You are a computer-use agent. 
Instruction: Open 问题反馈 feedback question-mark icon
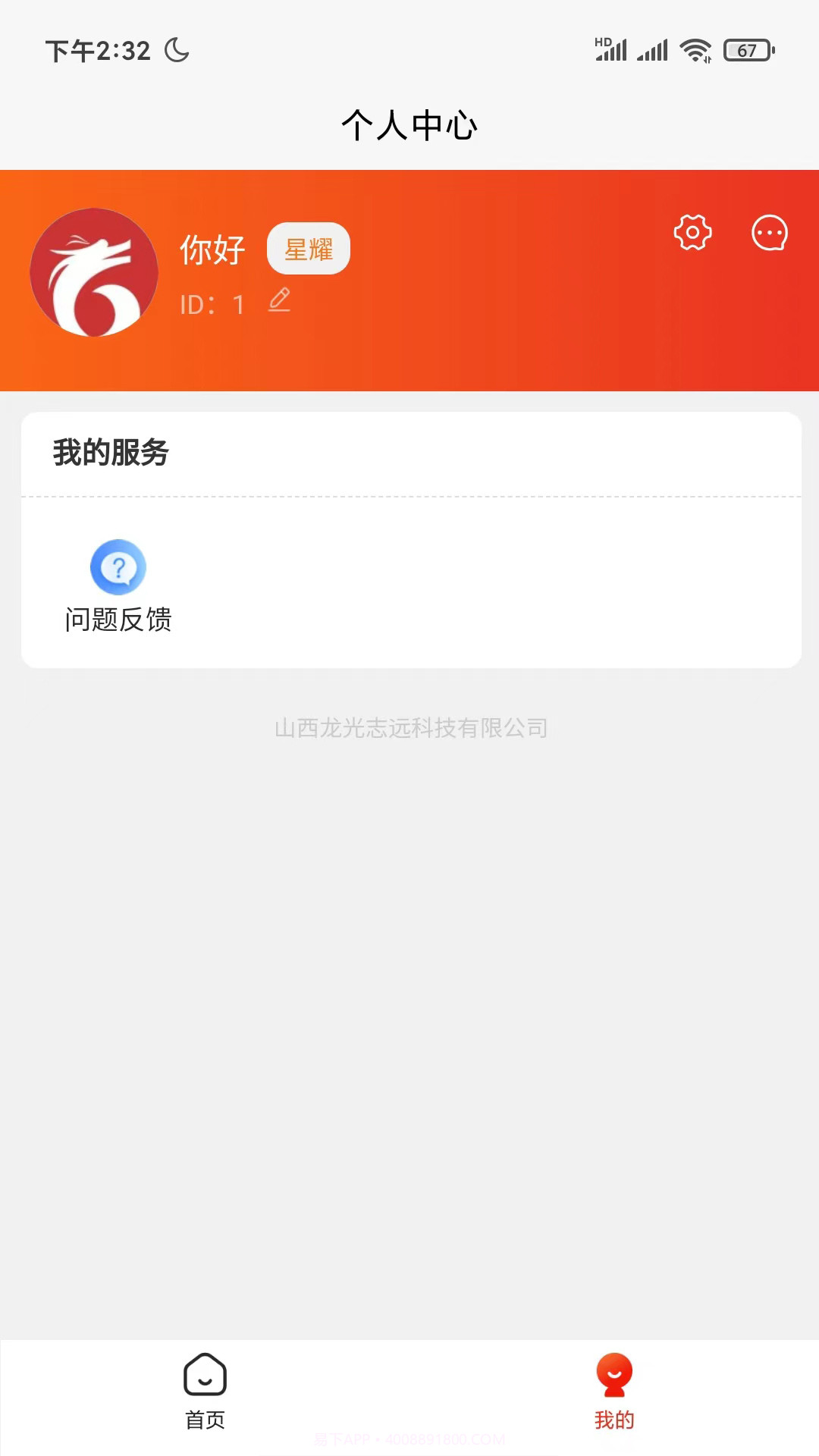click(x=118, y=567)
